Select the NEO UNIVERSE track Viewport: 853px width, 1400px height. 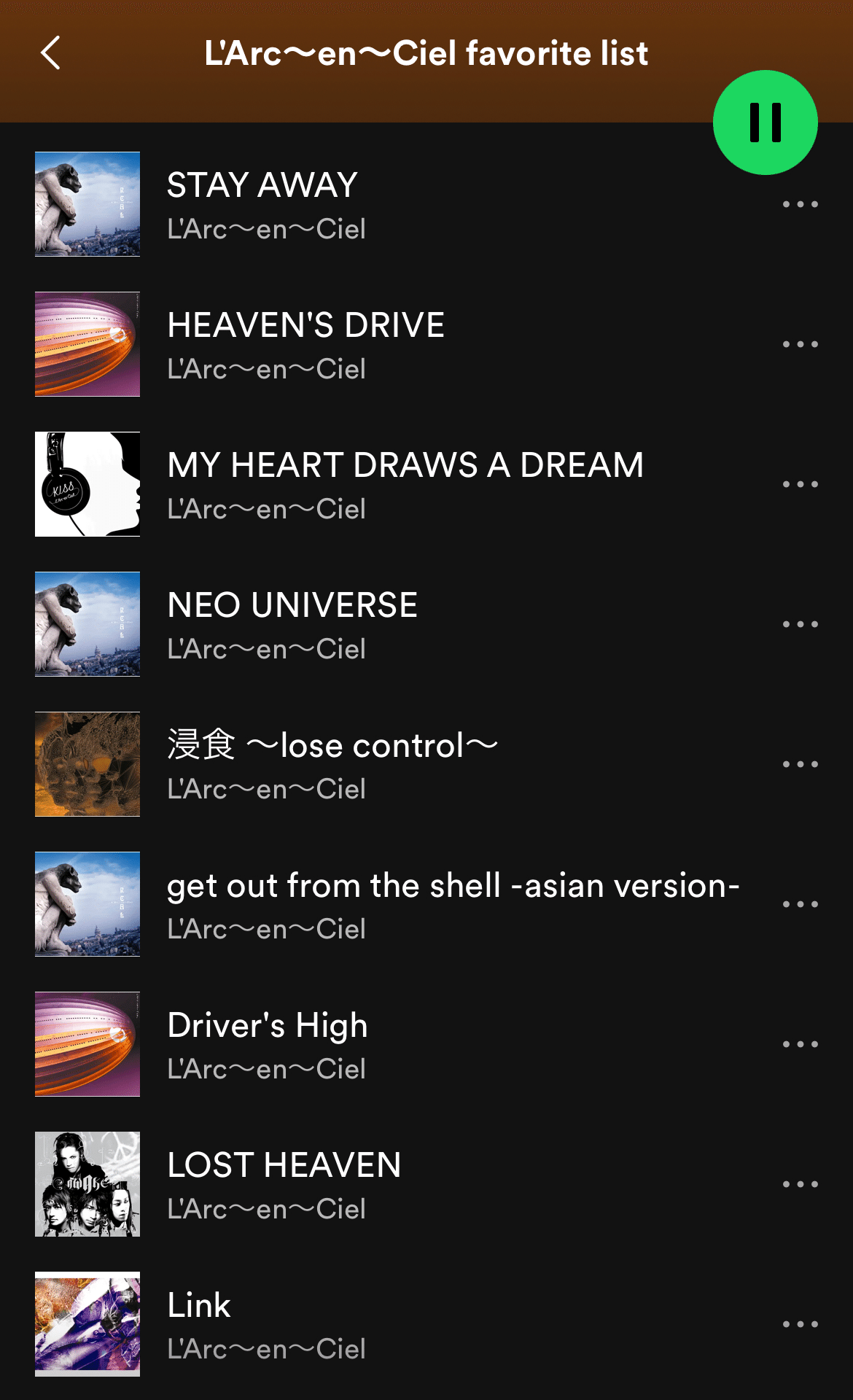(x=292, y=605)
